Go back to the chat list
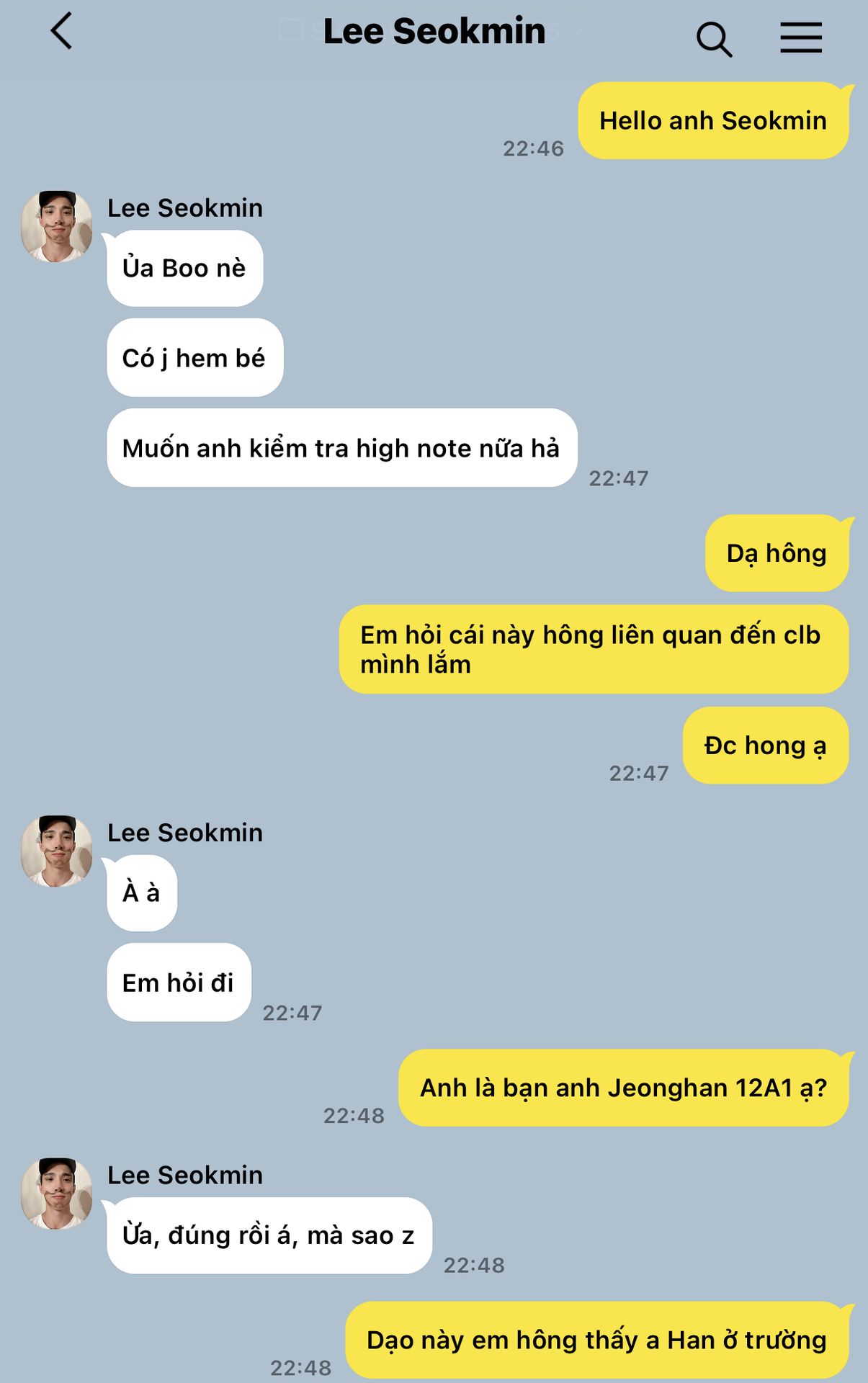Image resolution: width=868 pixels, height=1383 pixels. coord(62,32)
